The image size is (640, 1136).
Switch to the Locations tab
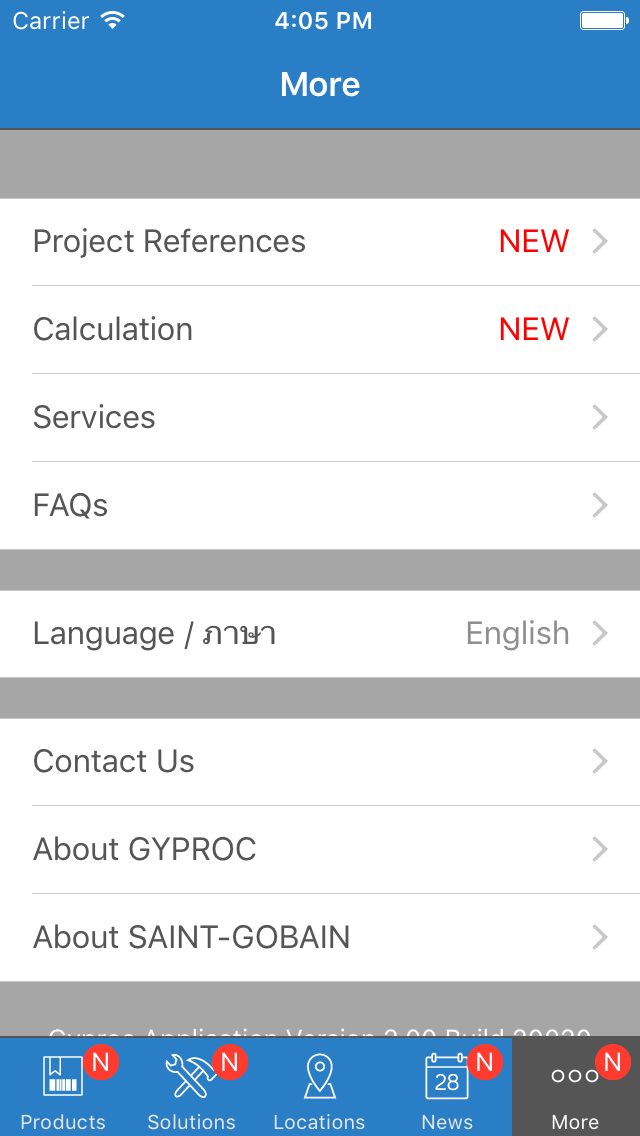coord(320,1087)
